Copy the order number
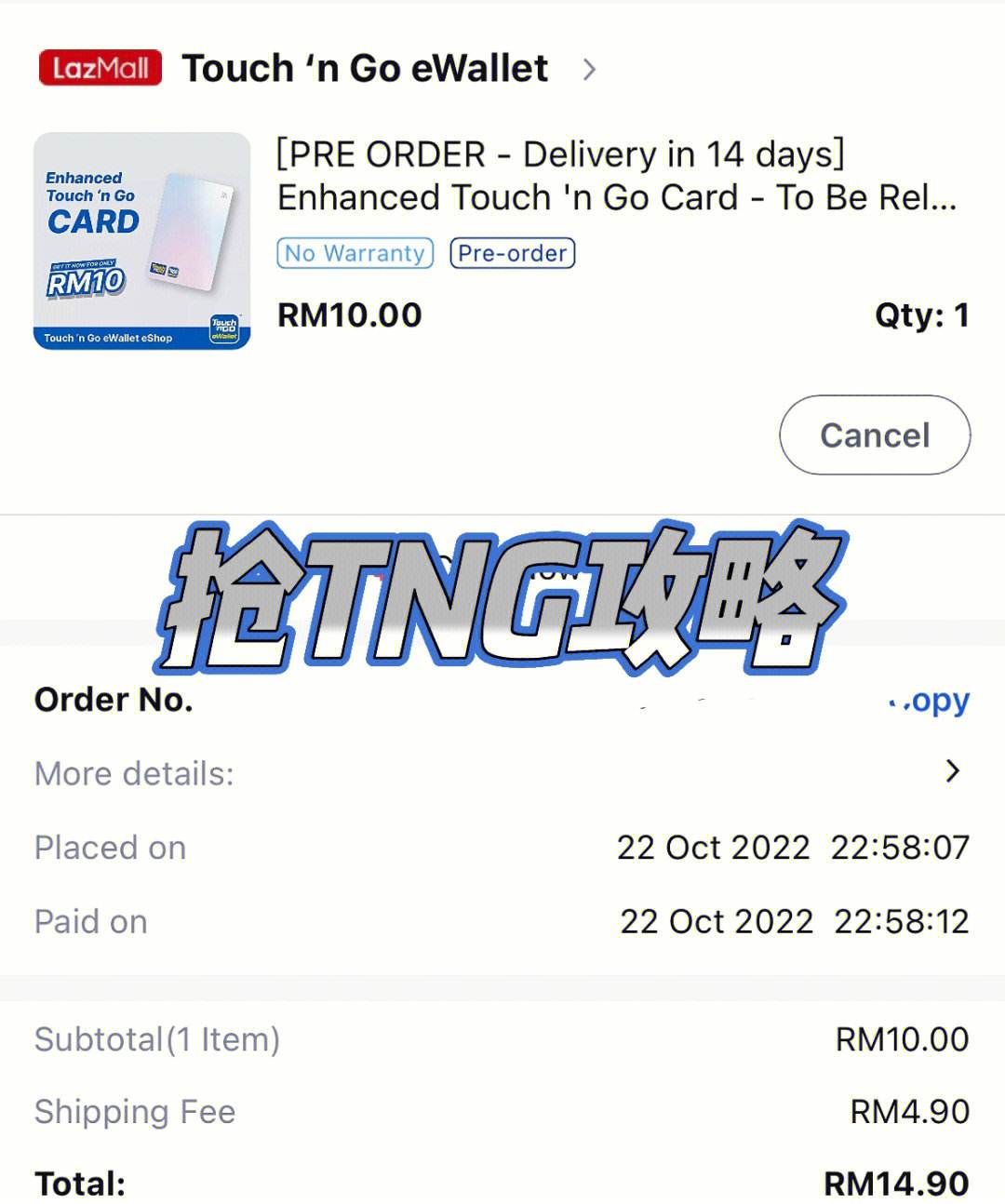Screen dimensions: 1005x1204 pos(933,701)
